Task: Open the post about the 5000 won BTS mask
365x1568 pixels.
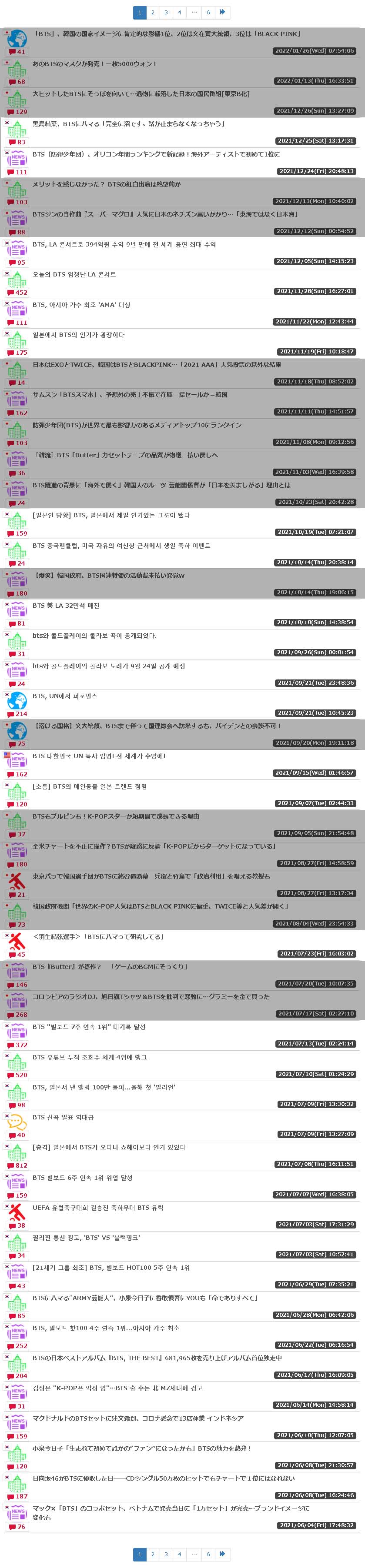Action: [94, 64]
